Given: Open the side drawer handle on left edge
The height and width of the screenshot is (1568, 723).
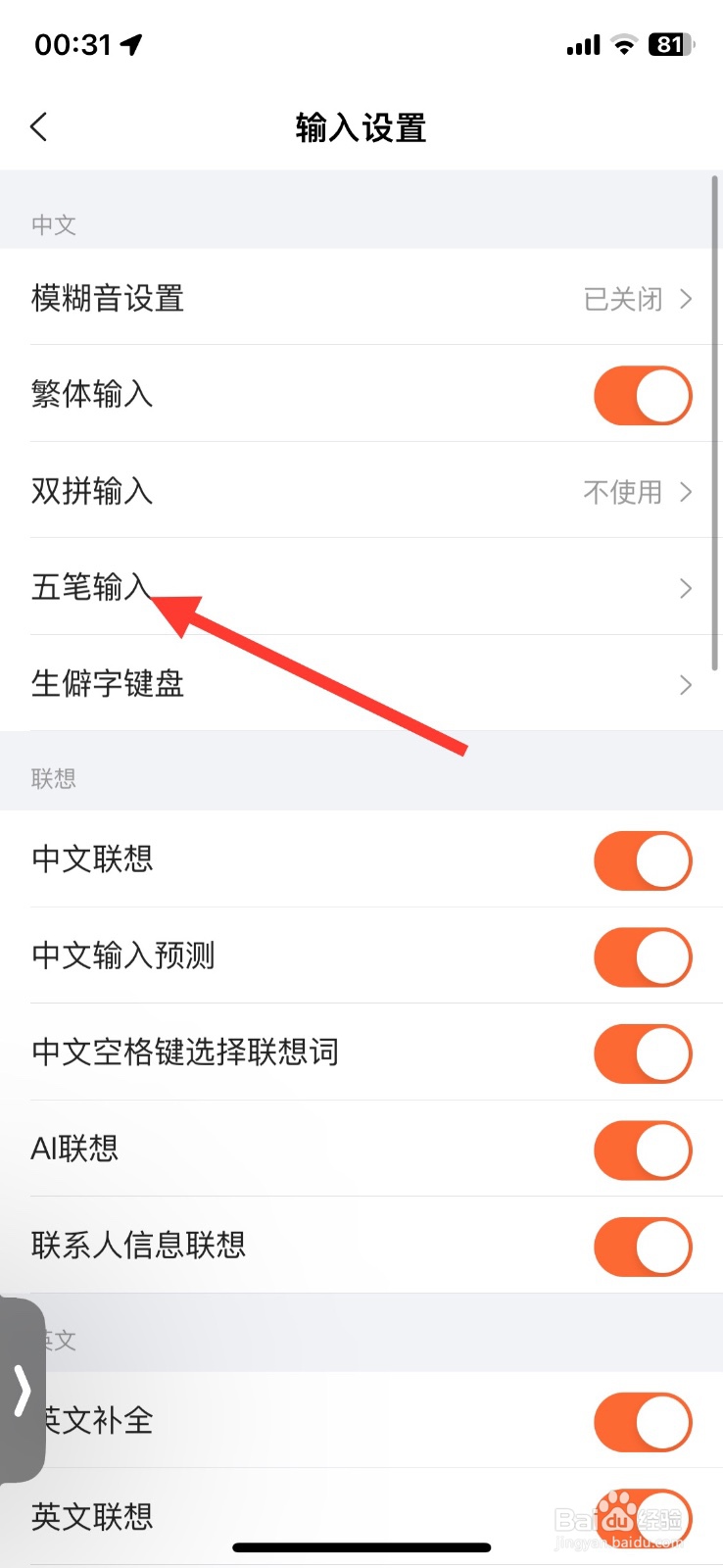Looking at the screenshot, I should tap(22, 1390).
